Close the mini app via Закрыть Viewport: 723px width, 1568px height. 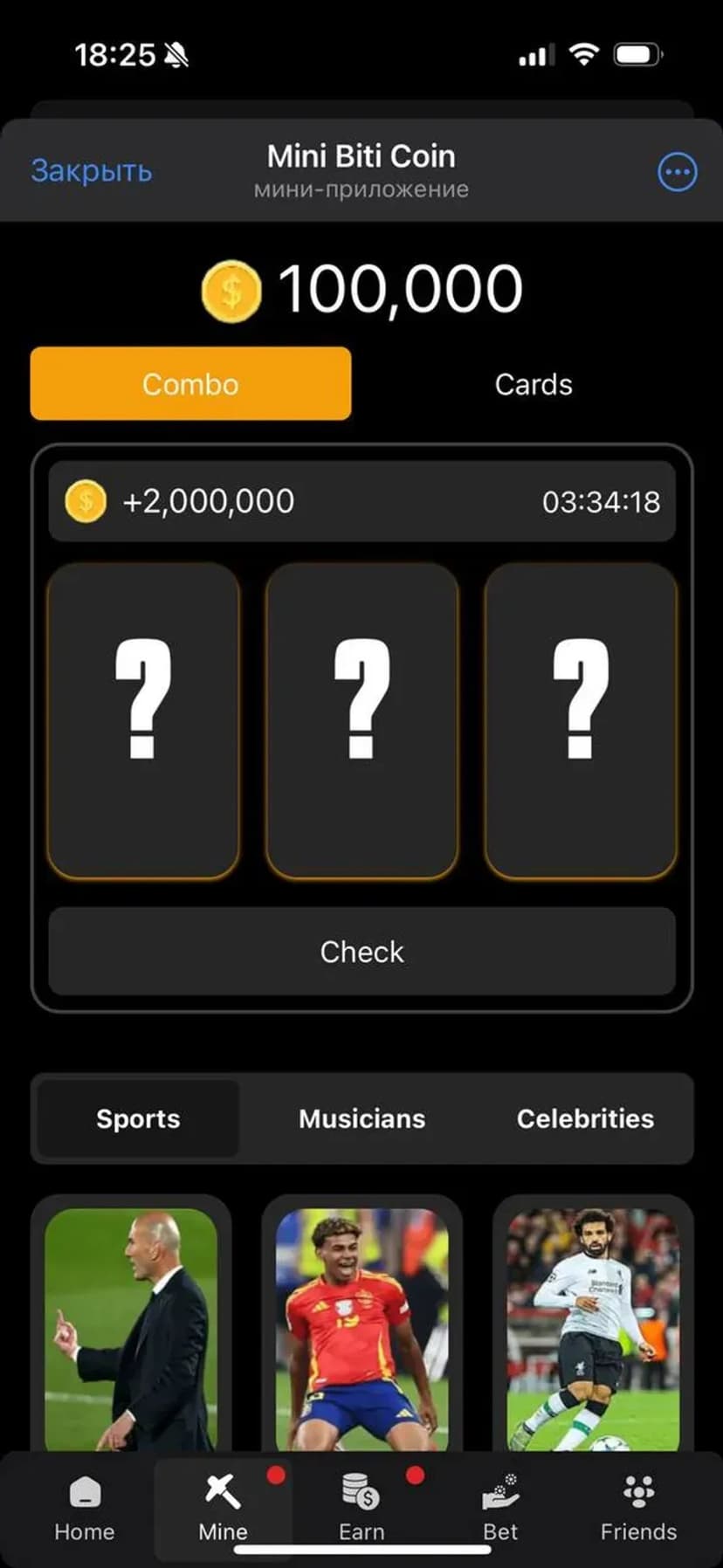point(92,170)
